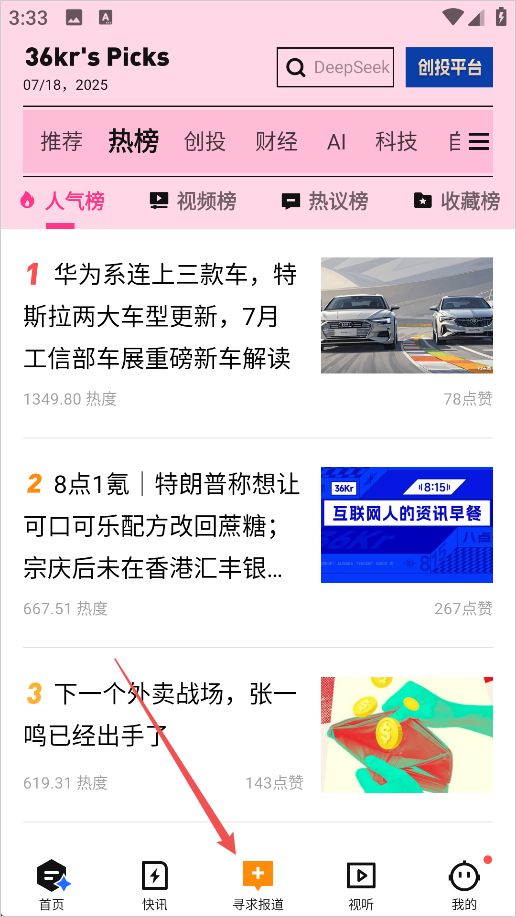The width and height of the screenshot is (516, 917).
Task: Go to the 首页 bottom tab
Action: [52, 884]
